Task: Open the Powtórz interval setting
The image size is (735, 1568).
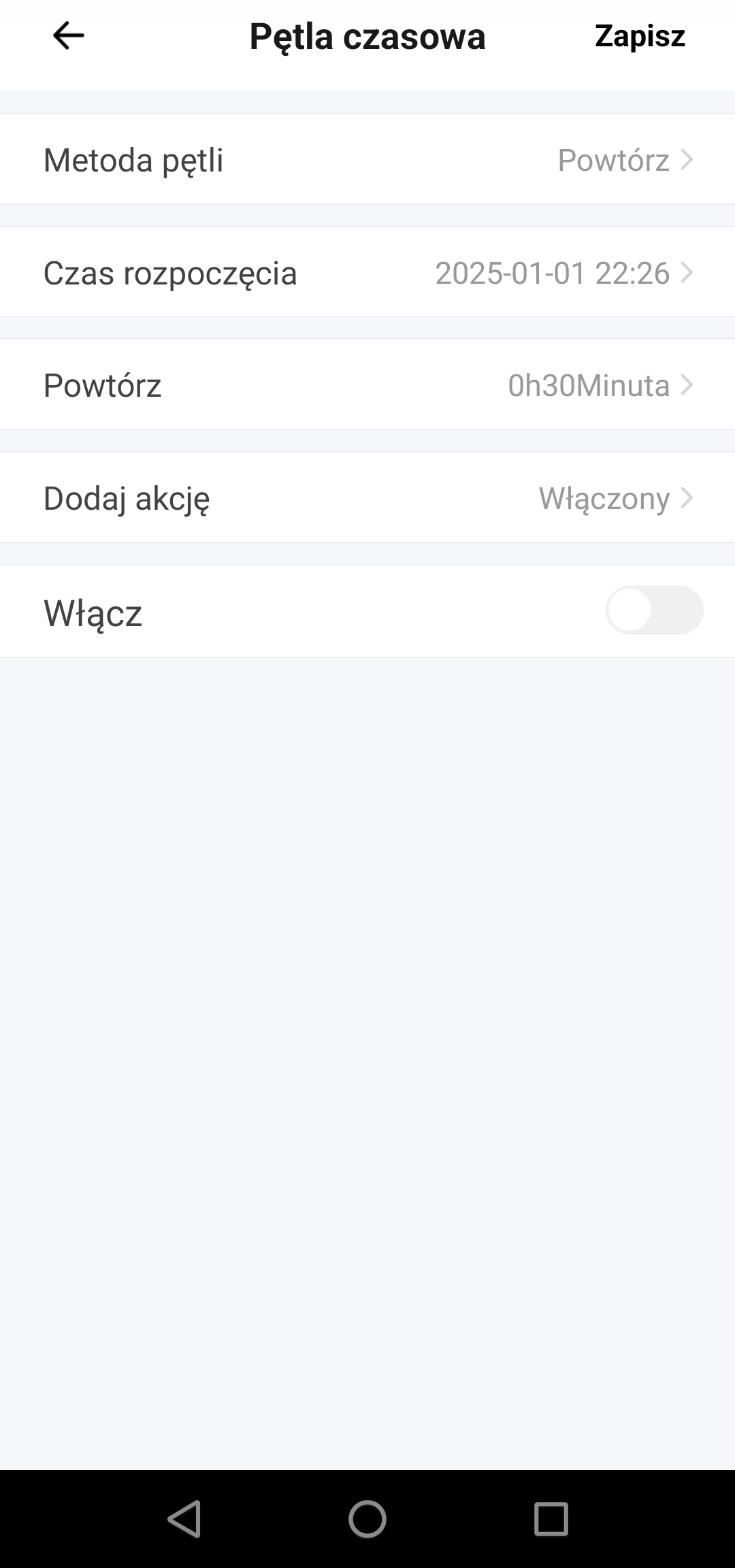Action: tap(367, 385)
